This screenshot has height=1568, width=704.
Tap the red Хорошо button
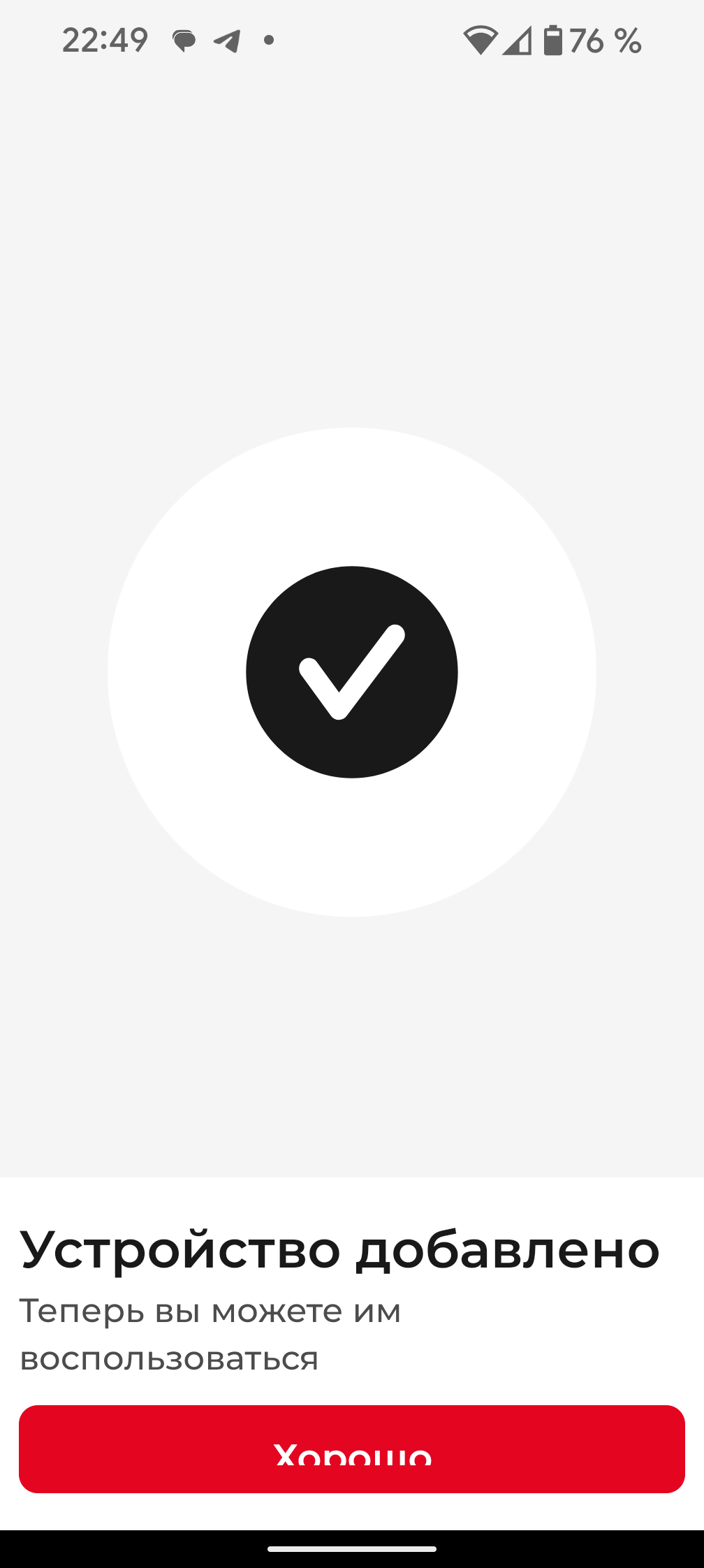[352, 1449]
